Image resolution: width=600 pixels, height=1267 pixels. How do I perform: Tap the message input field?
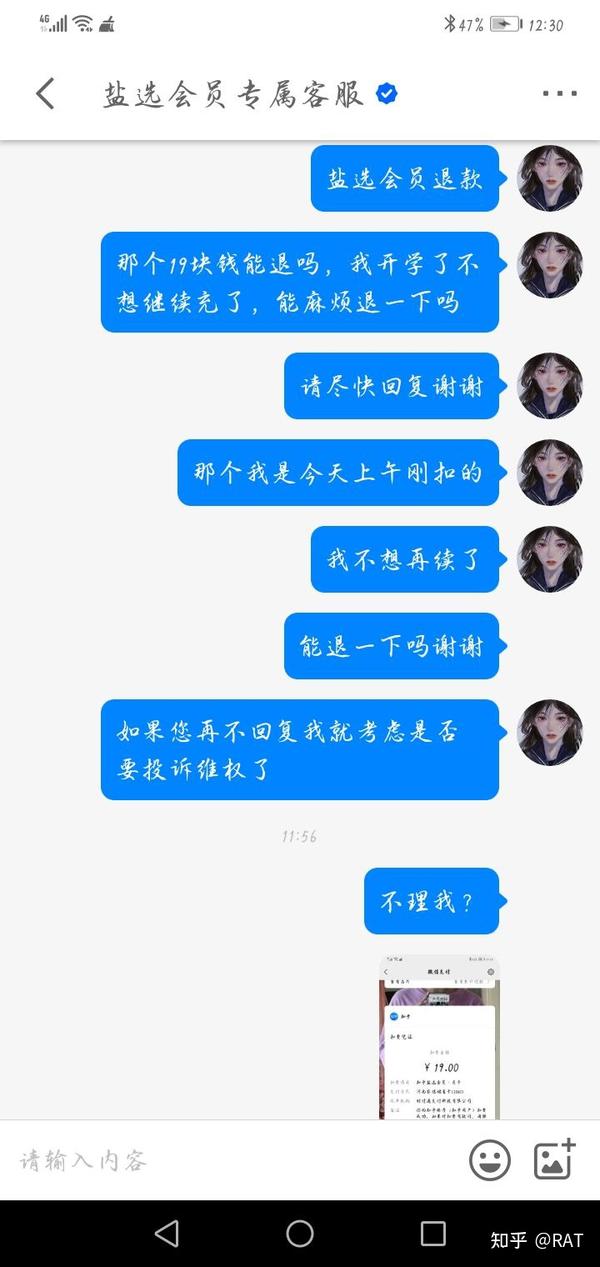pos(235,1160)
